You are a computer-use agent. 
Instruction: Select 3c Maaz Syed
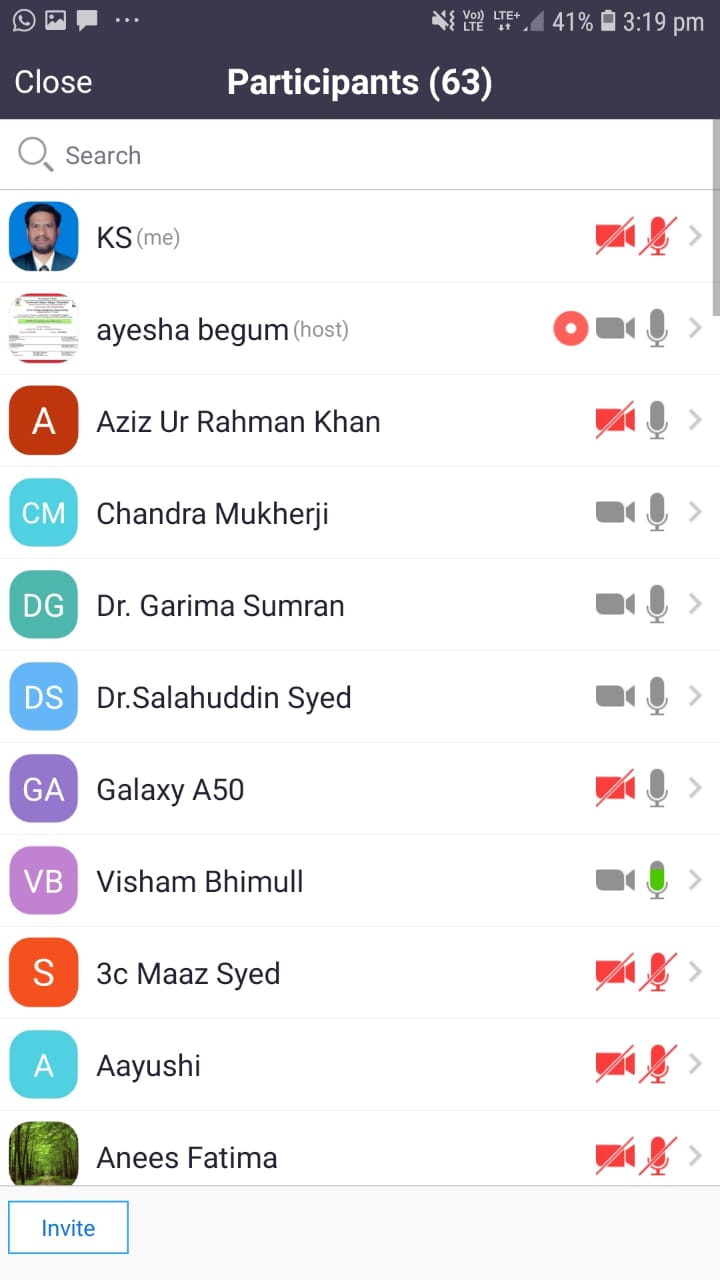click(360, 973)
